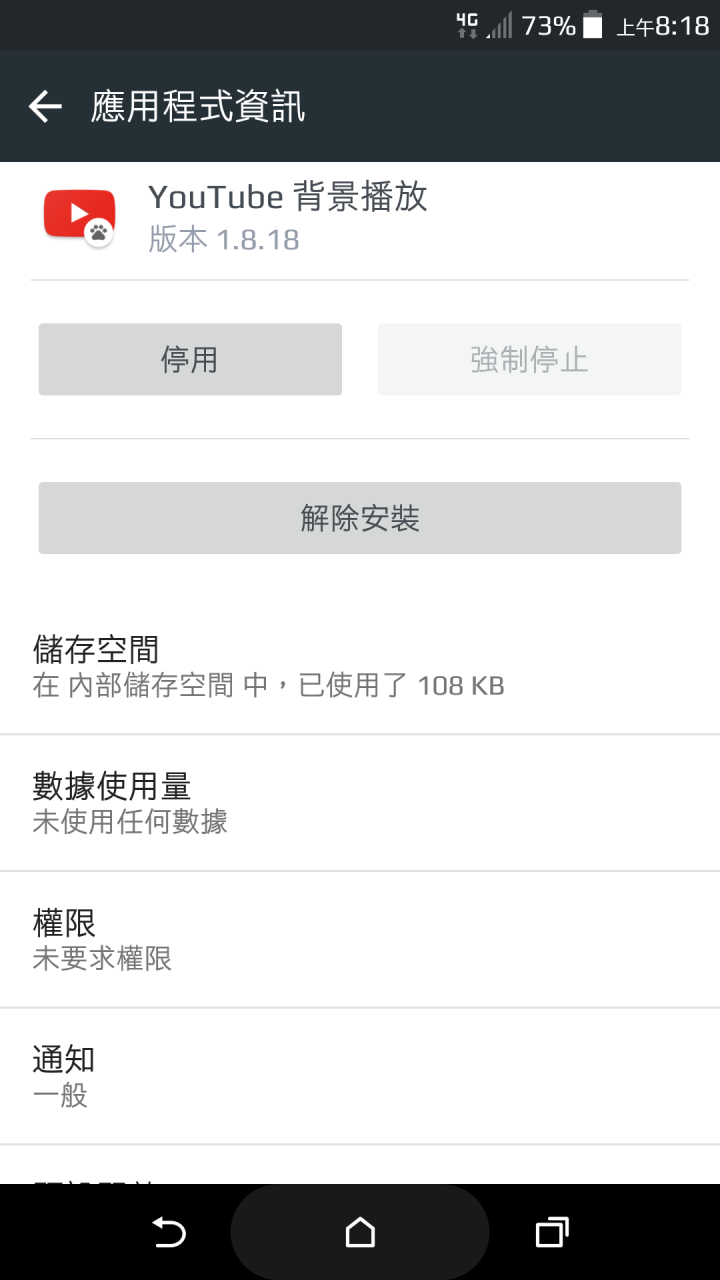The image size is (720, 1280).
Task: Tap the system home button
Action: (360, 1233)
